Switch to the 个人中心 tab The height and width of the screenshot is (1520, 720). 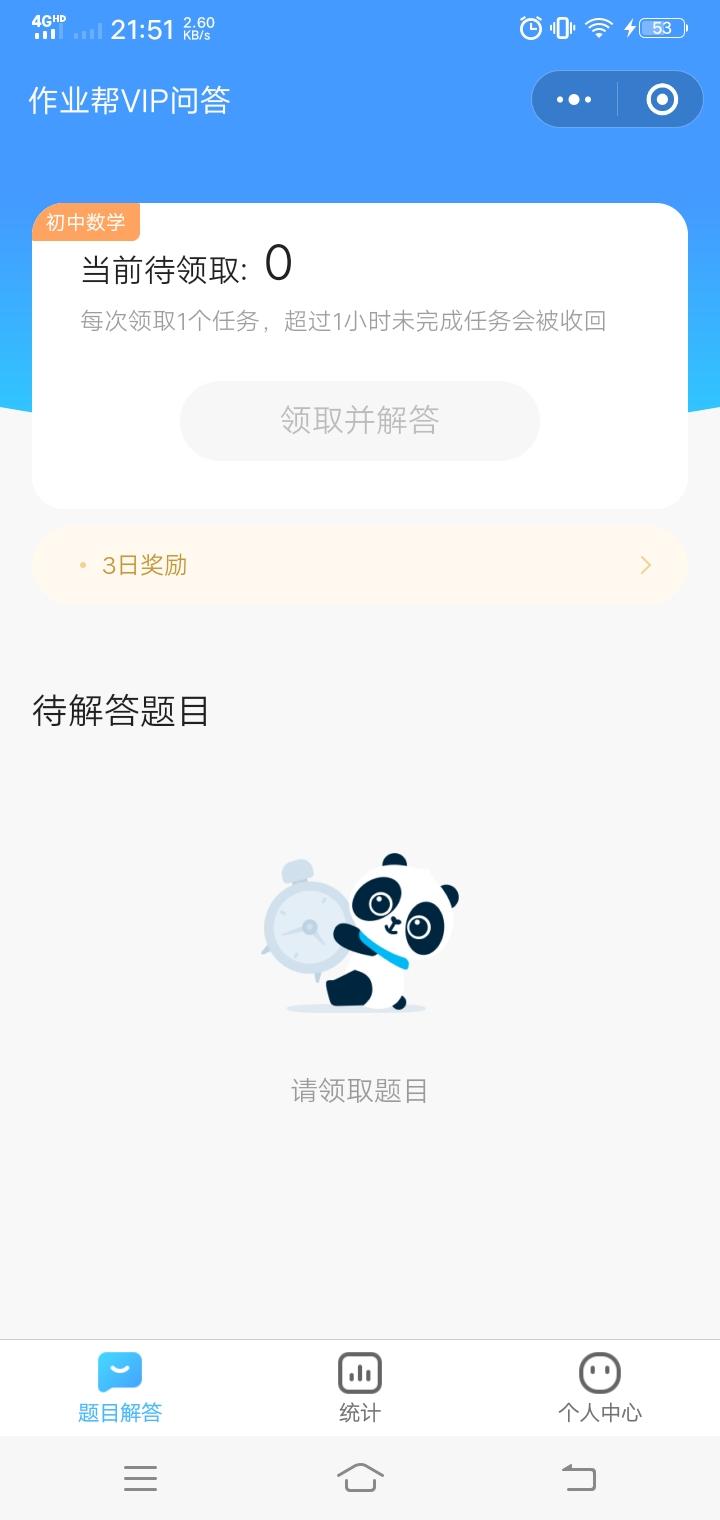coord(600,1388)
